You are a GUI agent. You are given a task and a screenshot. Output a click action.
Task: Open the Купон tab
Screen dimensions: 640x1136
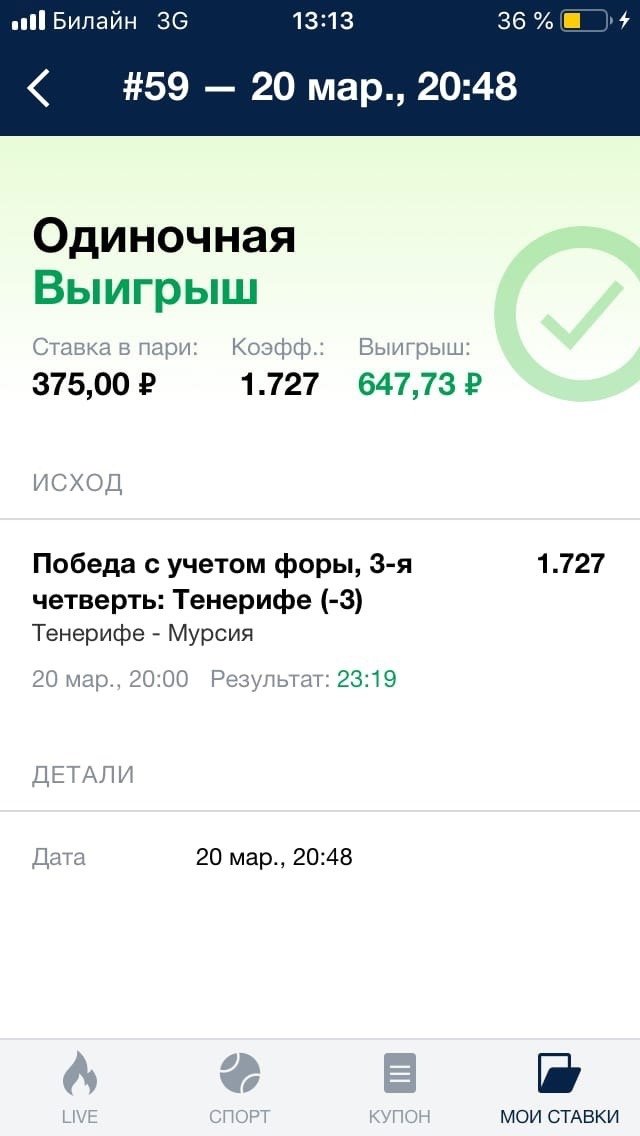(x=400, y=1088)
